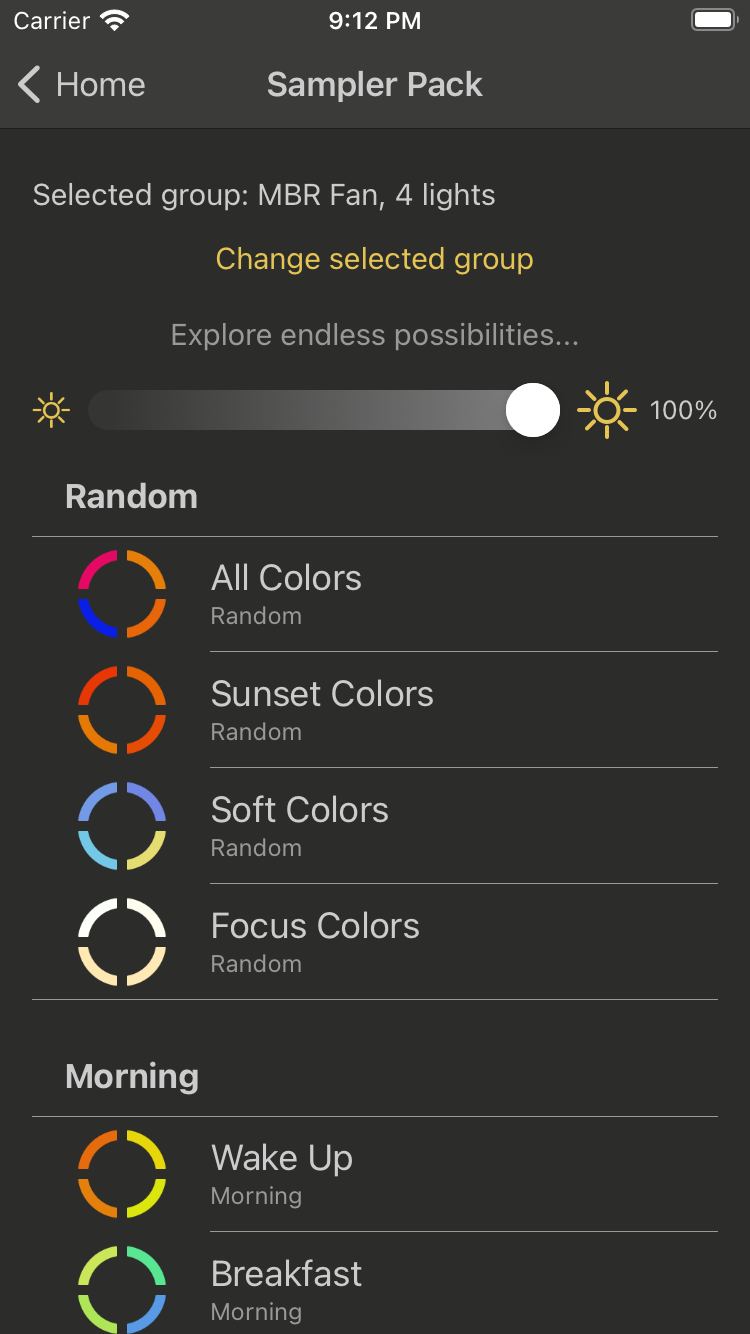Choose the Soft Colors scene
The height and width of the screenshot is (1334, 750).
(375, 826)
